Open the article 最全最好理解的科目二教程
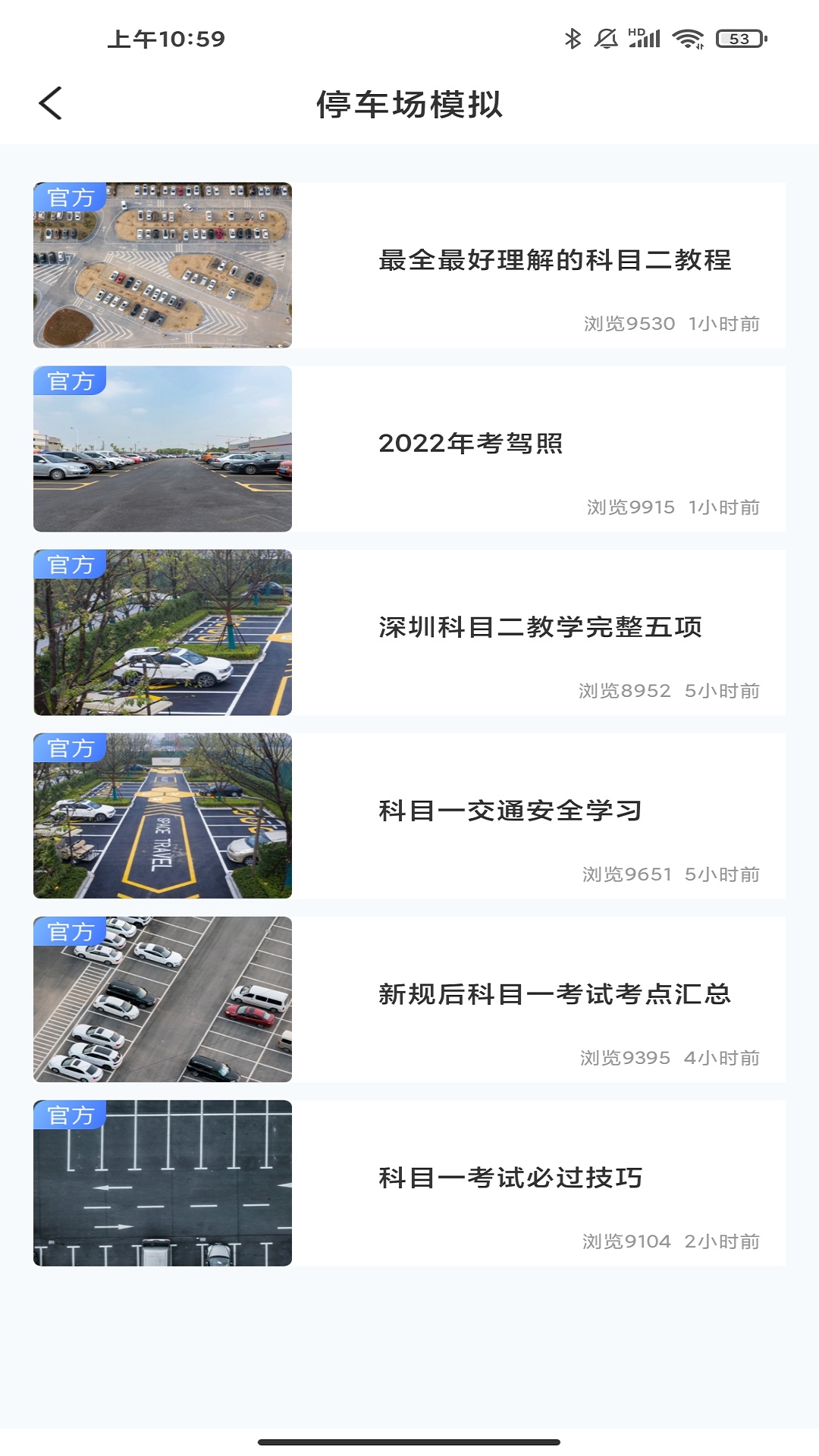Viewport: 819px width, 1456px height. pos(556,263)
